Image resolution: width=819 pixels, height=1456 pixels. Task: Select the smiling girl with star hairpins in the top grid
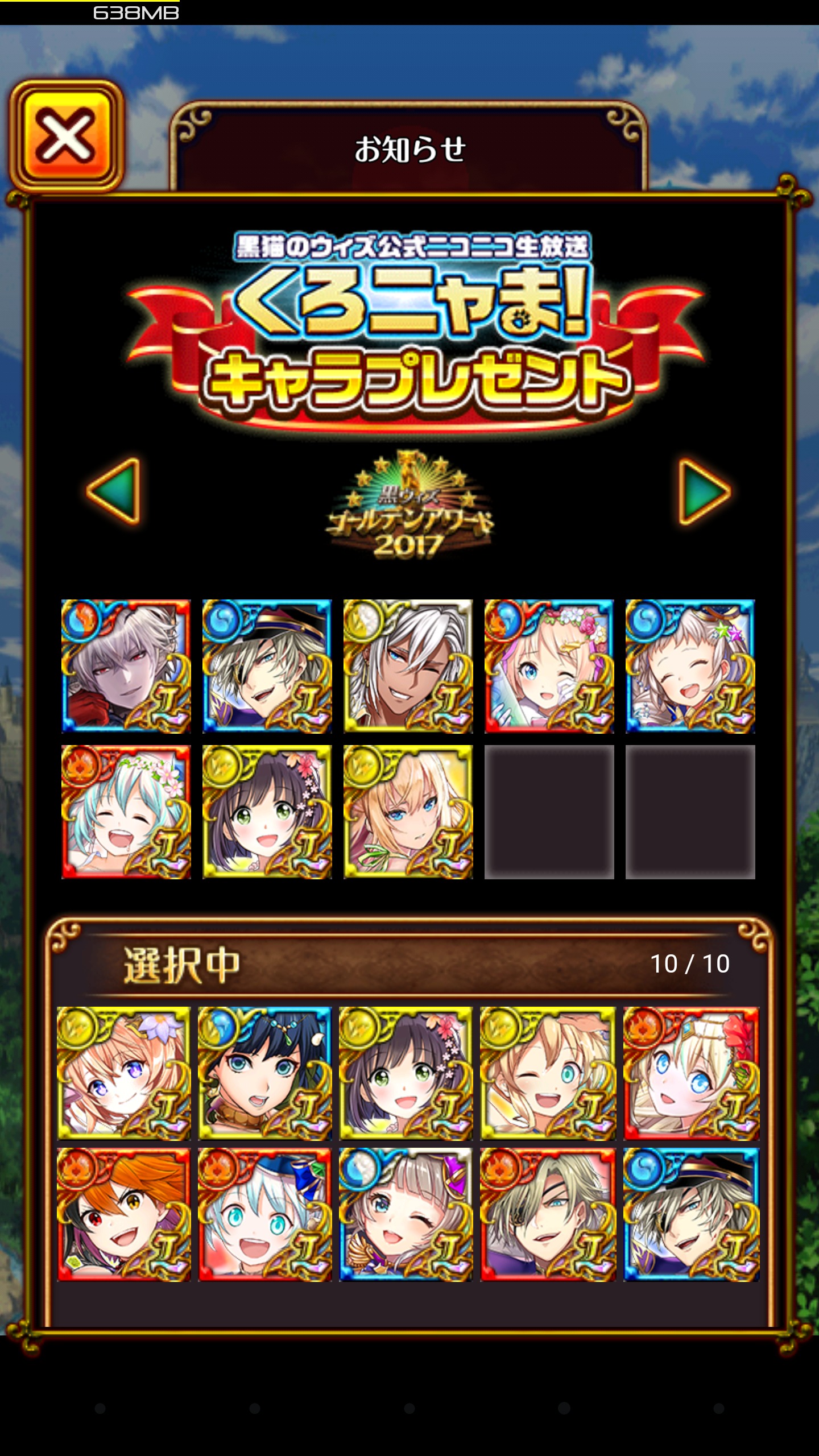point(690,666)
